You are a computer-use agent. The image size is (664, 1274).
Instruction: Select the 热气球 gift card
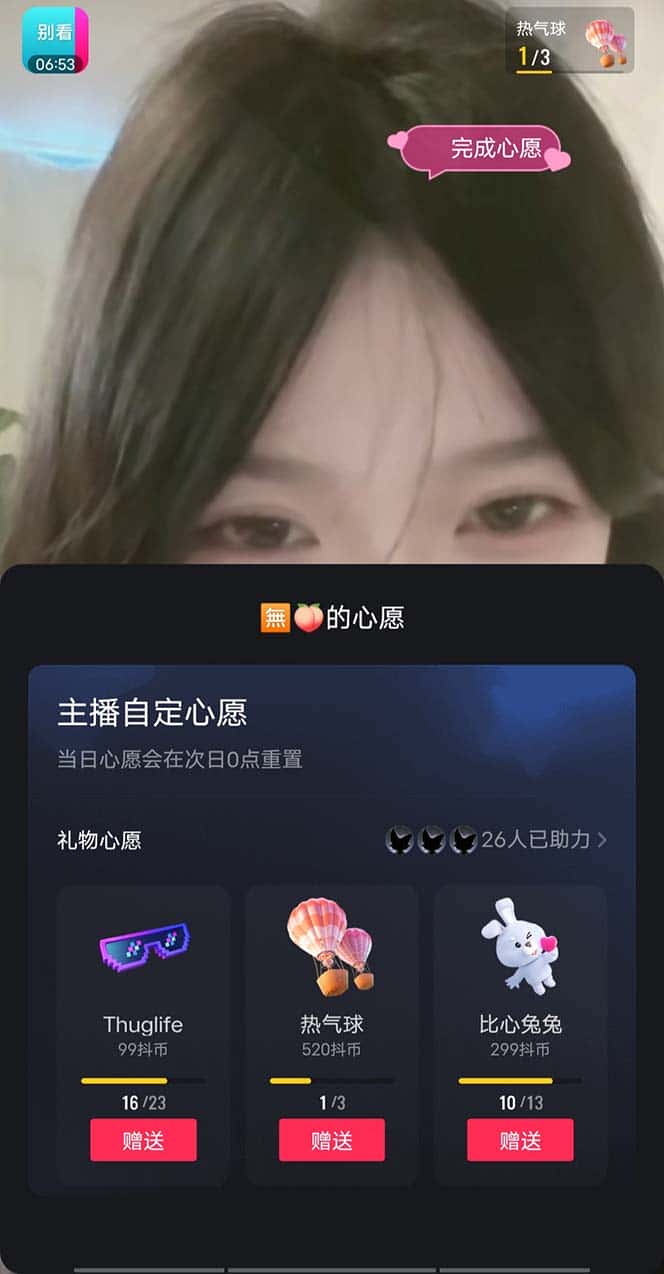tap(331, 980)
